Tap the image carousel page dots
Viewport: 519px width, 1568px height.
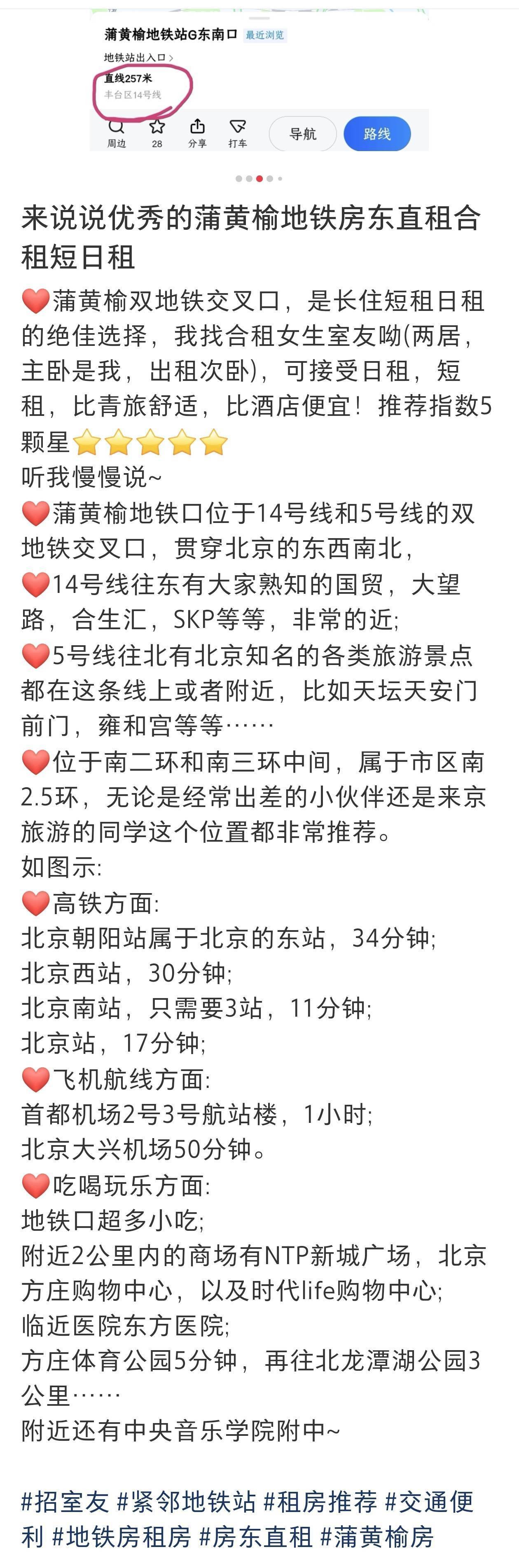point(259,178)
